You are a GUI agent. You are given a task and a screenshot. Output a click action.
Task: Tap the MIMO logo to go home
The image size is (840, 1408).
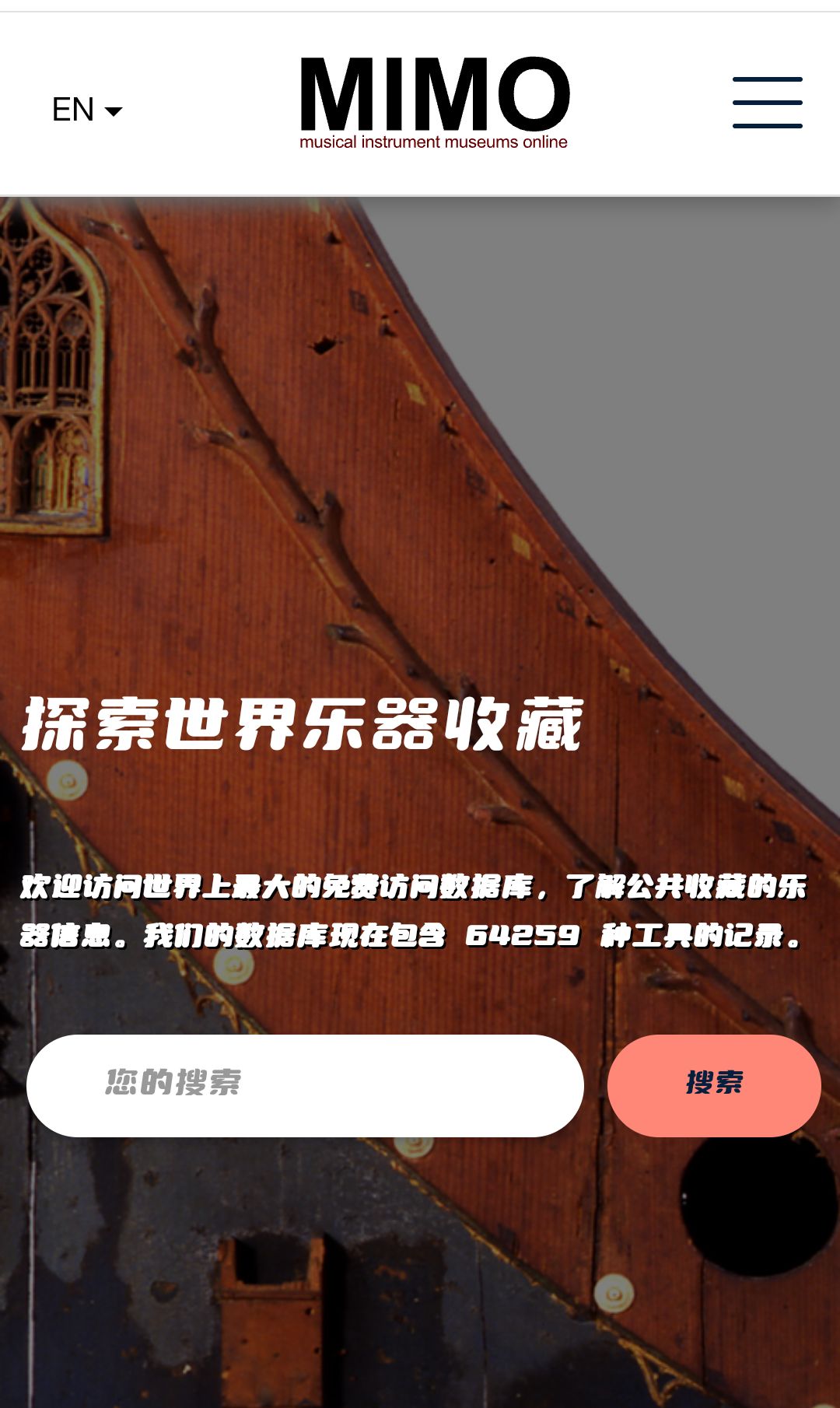pos(434,103)
